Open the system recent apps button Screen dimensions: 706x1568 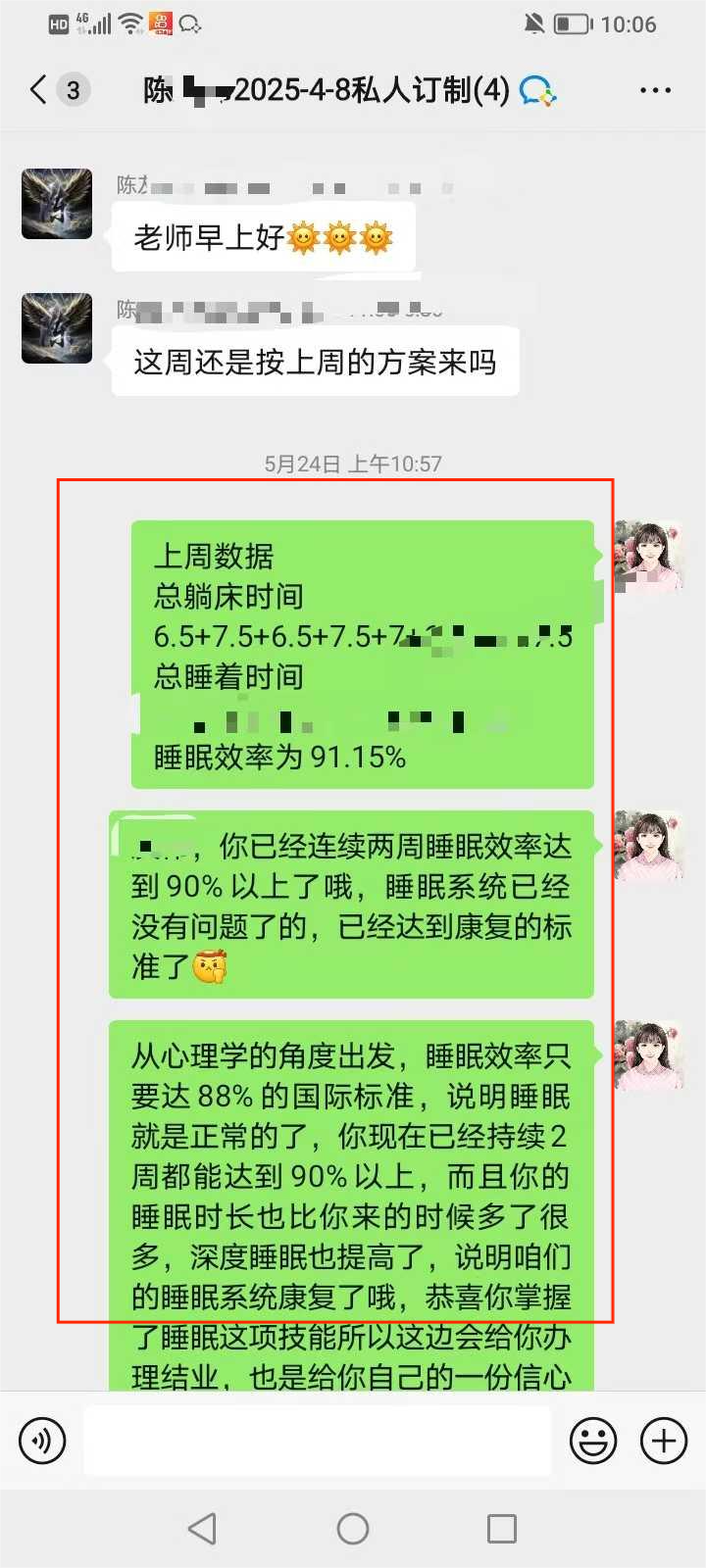502,1529
